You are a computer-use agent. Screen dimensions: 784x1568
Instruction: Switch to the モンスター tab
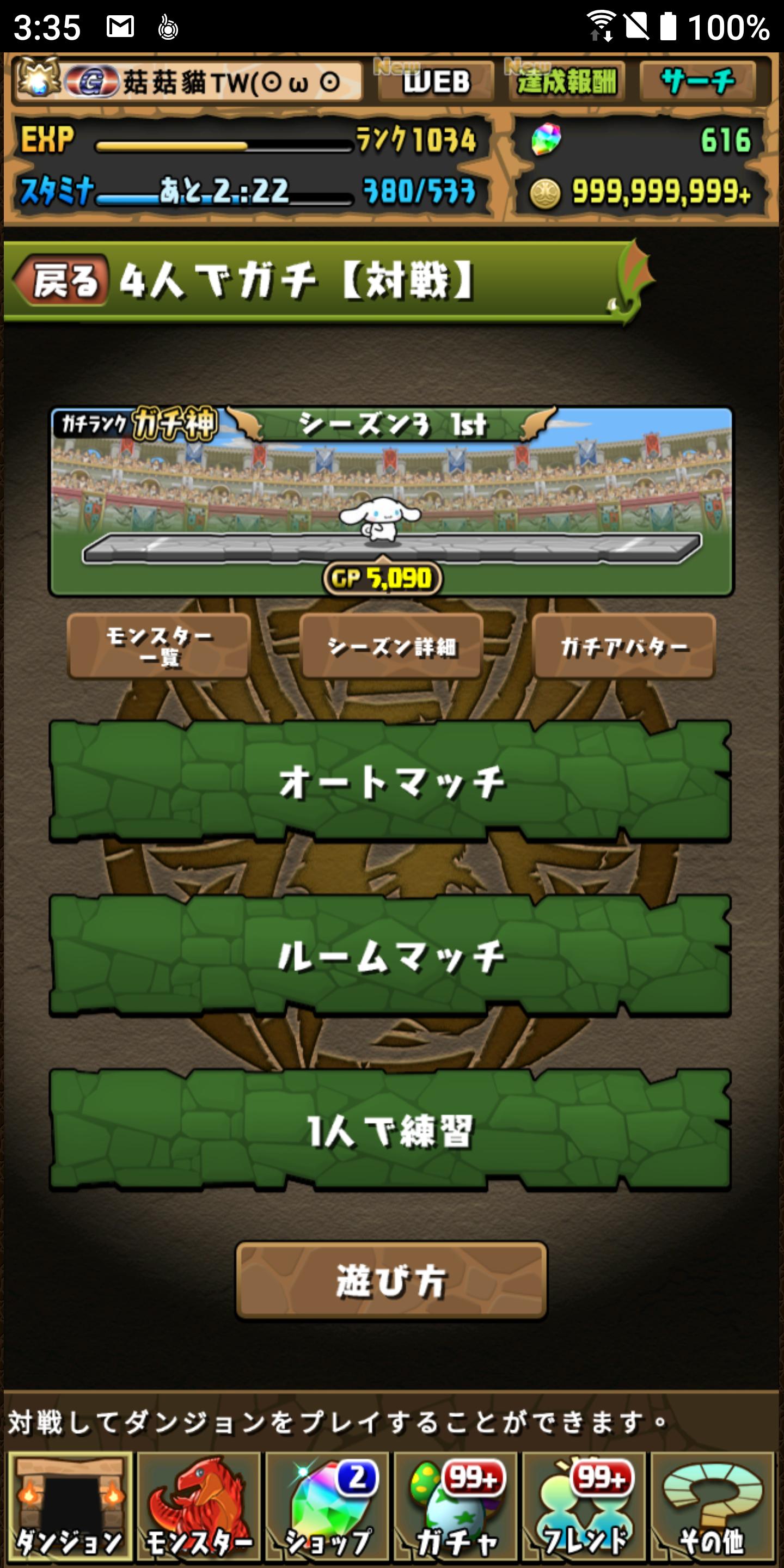pyautogui.click(x=198, y=1506)
